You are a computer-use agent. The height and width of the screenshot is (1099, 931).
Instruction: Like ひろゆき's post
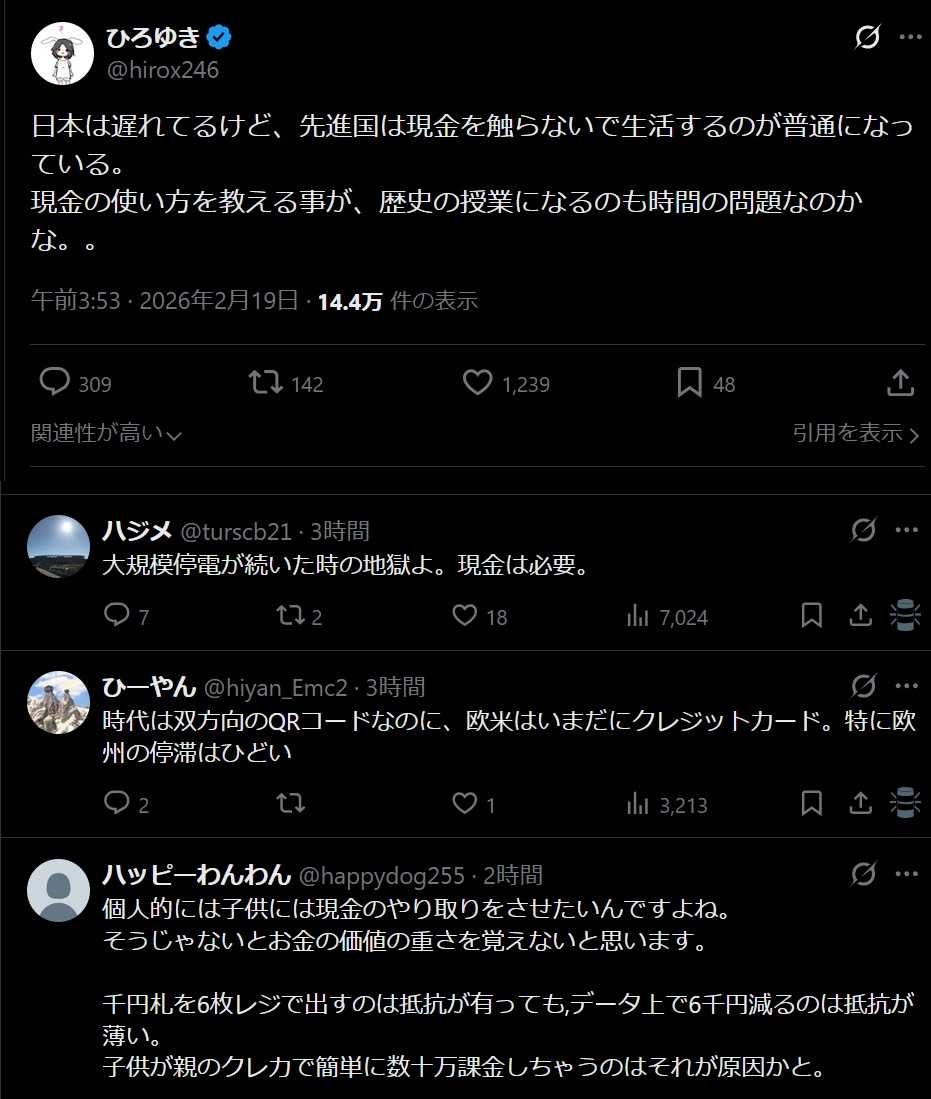click(479, 383)
